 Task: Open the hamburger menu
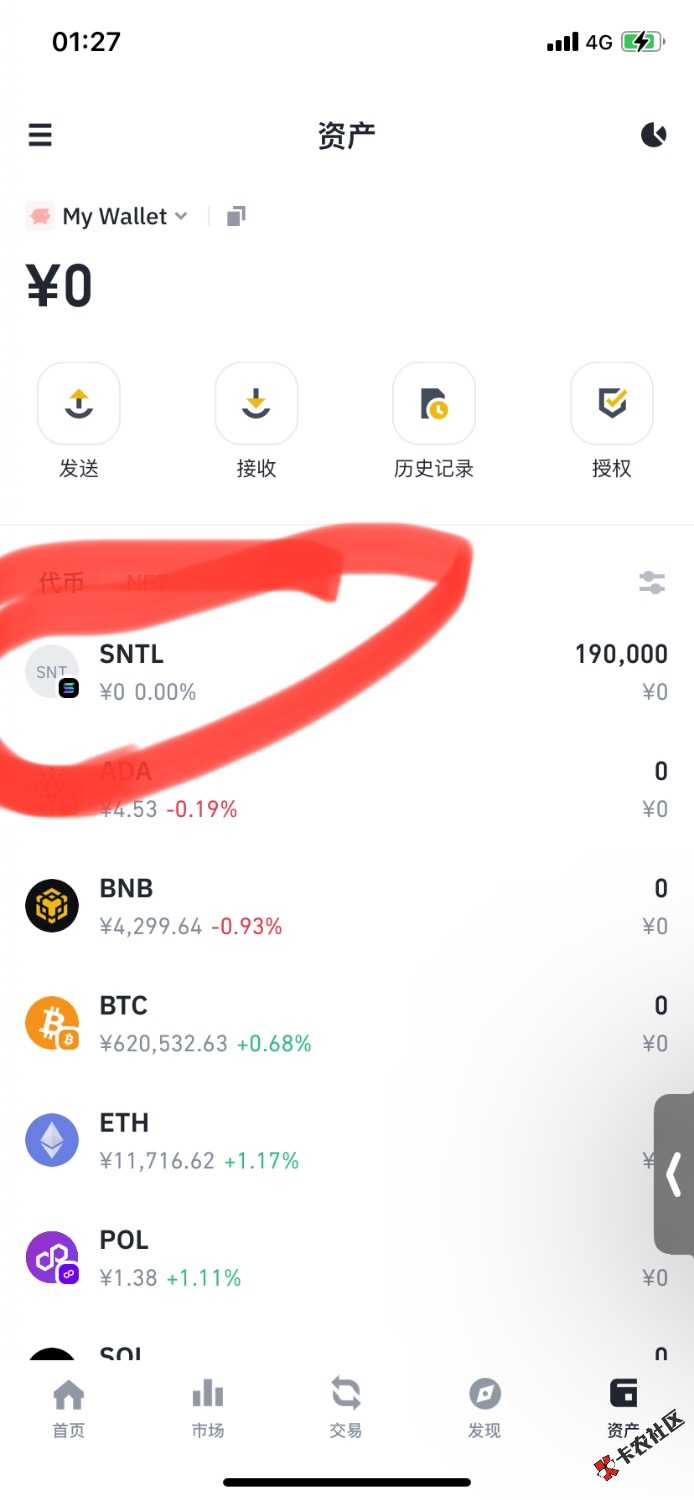tap(40, 135)
